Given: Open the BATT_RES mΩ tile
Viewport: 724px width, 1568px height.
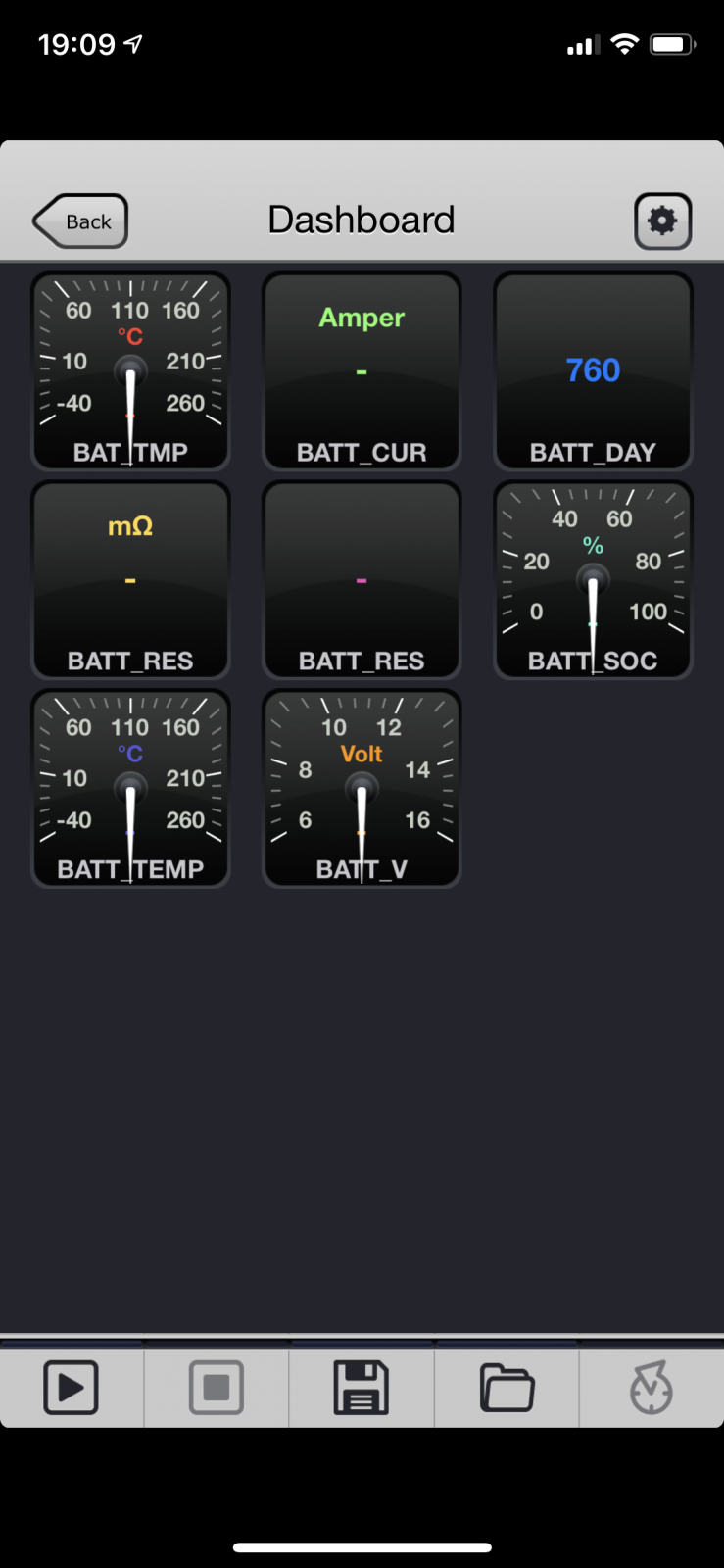Looking at the screenshot, I should click(x=130, y=580).
